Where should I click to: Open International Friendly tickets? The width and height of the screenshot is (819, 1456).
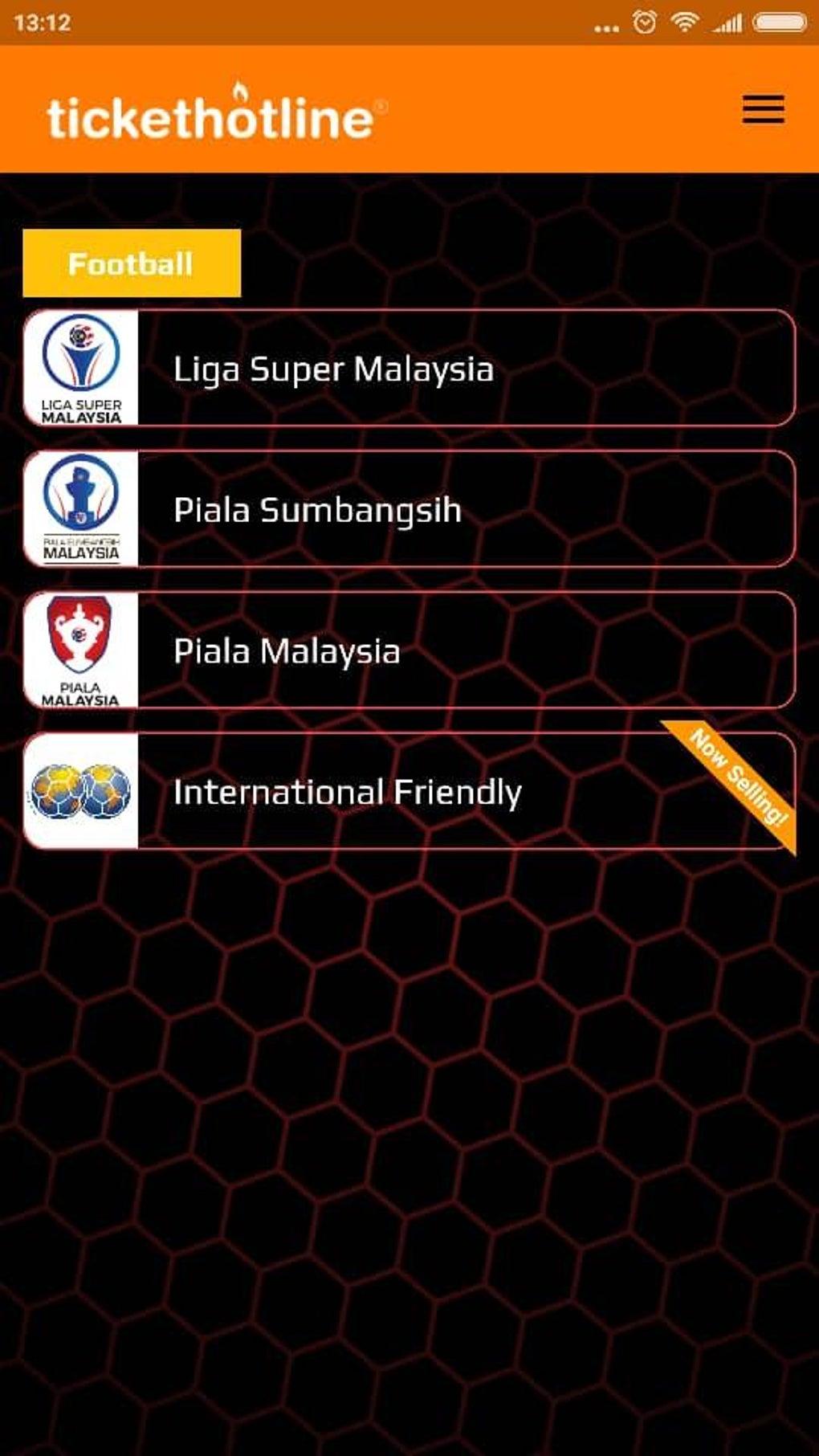pos(409,791)
